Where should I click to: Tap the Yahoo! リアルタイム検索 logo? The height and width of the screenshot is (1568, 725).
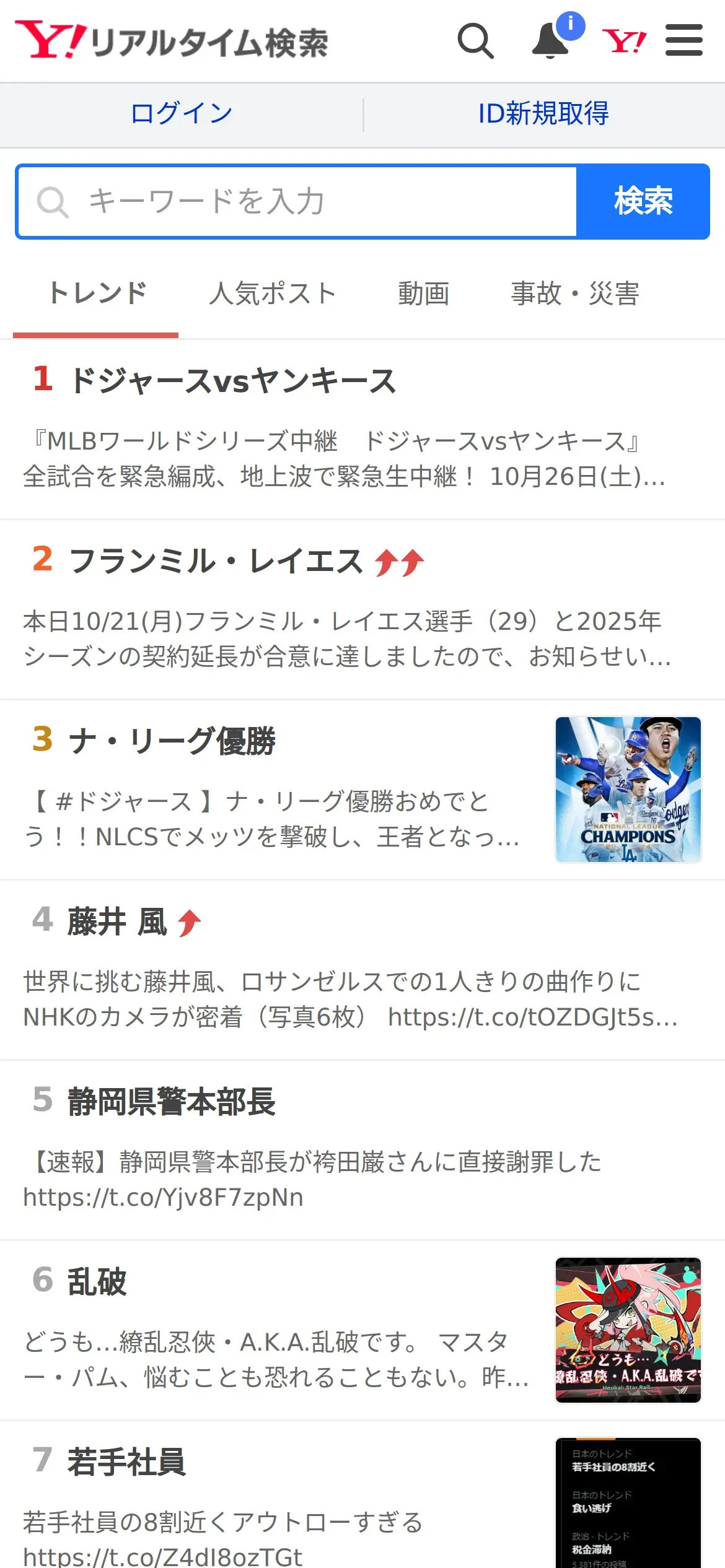point(172,41)
